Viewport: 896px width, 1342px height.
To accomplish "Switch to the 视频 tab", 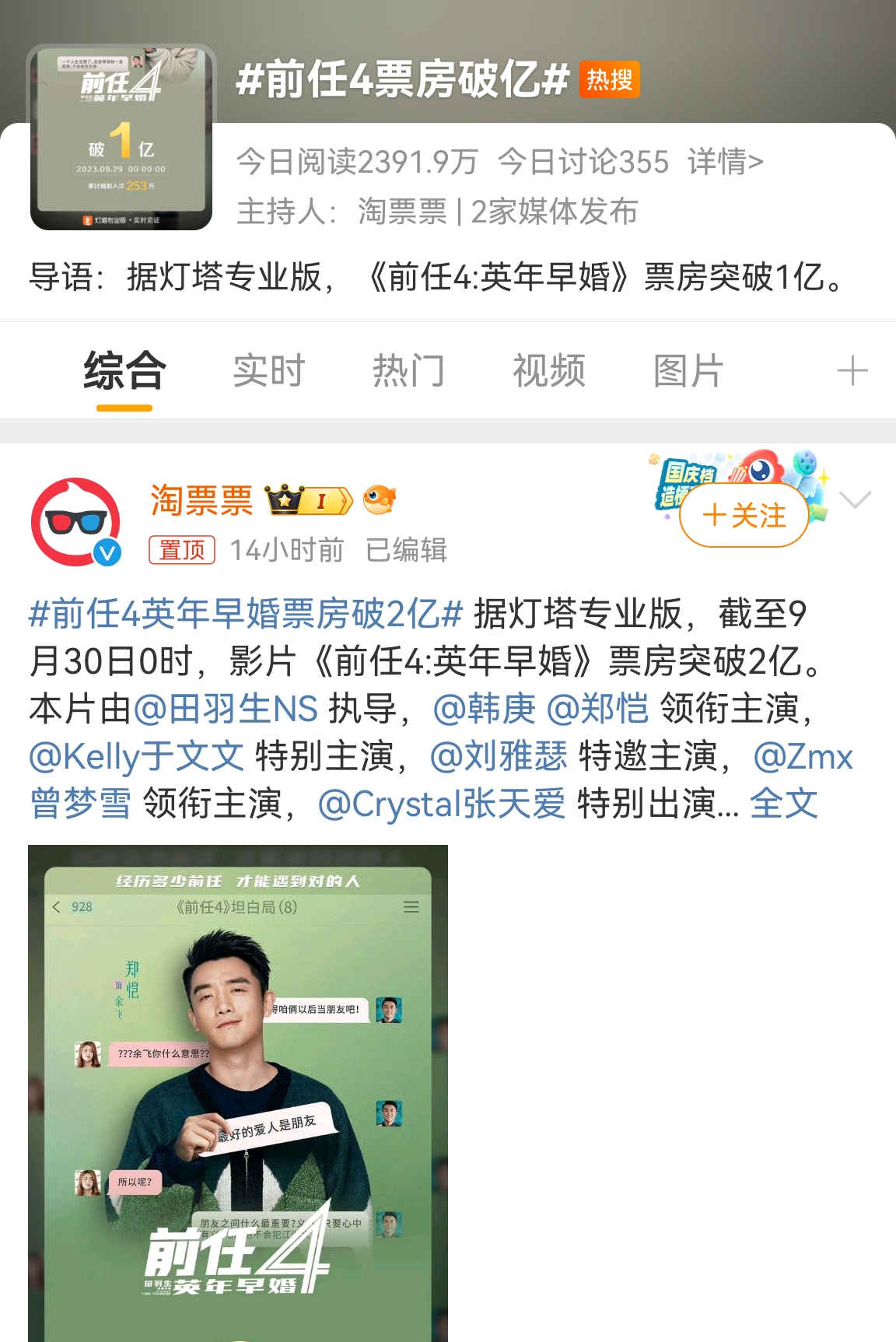I will click(x=548, y=371).
